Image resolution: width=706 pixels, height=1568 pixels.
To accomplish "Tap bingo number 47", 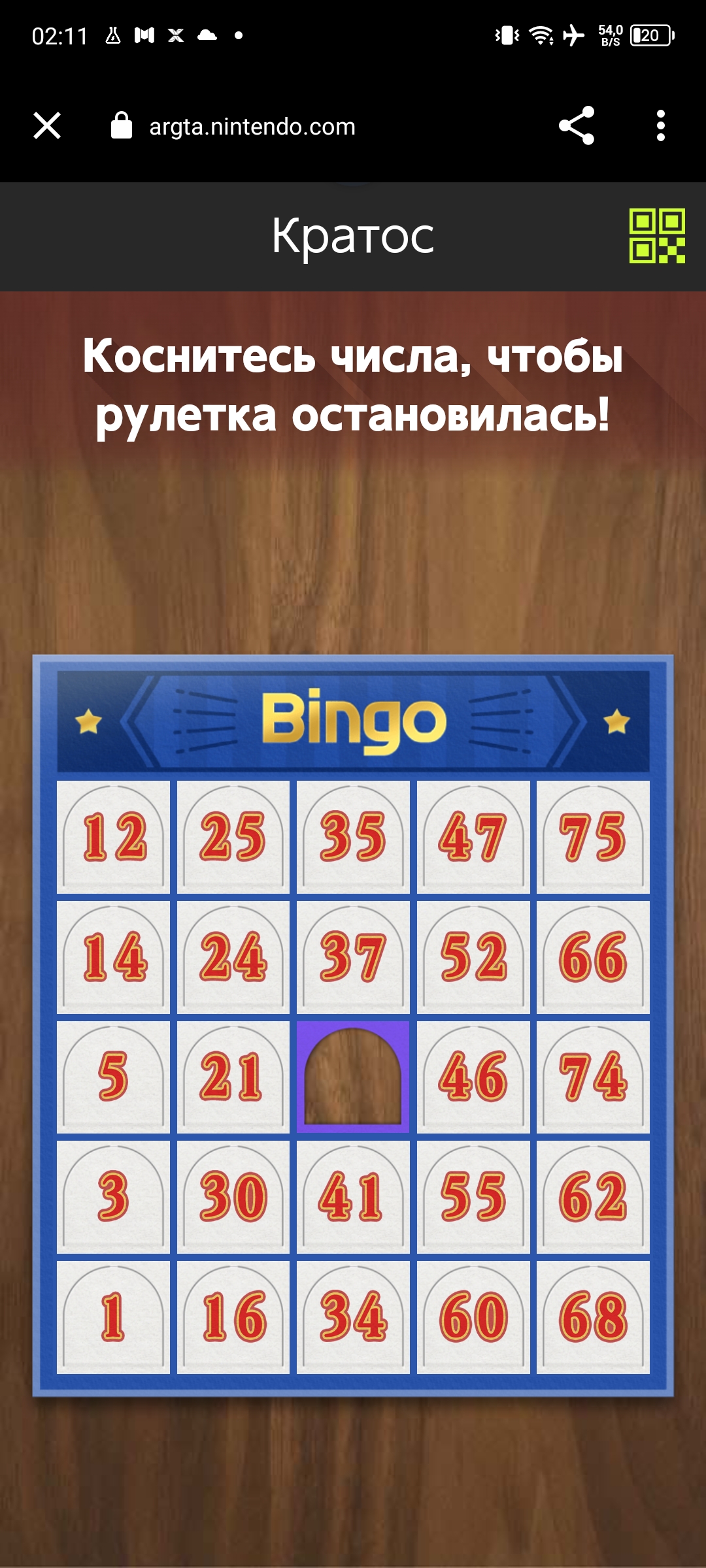I will point(473,837).
